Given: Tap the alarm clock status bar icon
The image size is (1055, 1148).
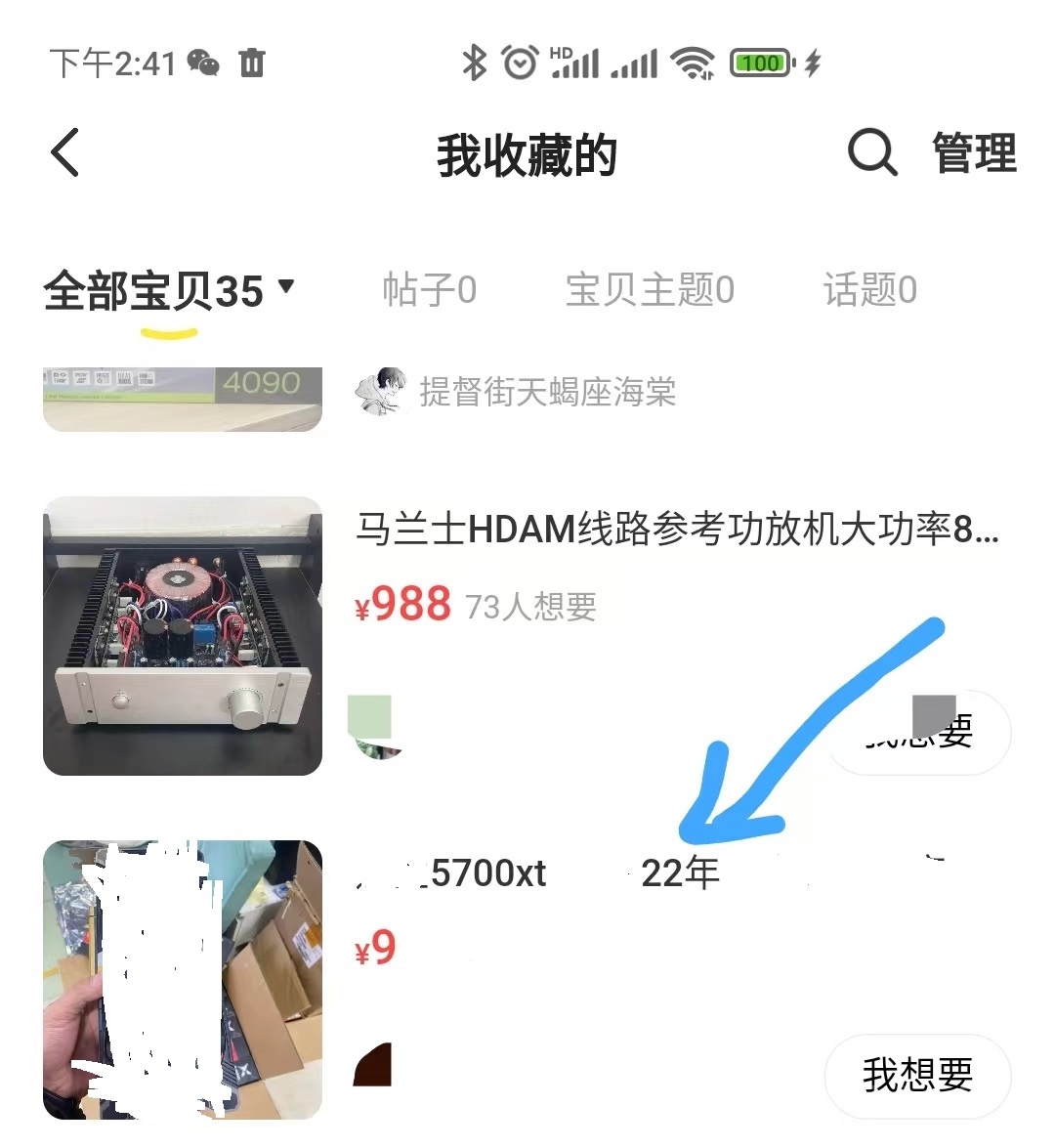Looking at the screenshot, I should tap(521, 62).
